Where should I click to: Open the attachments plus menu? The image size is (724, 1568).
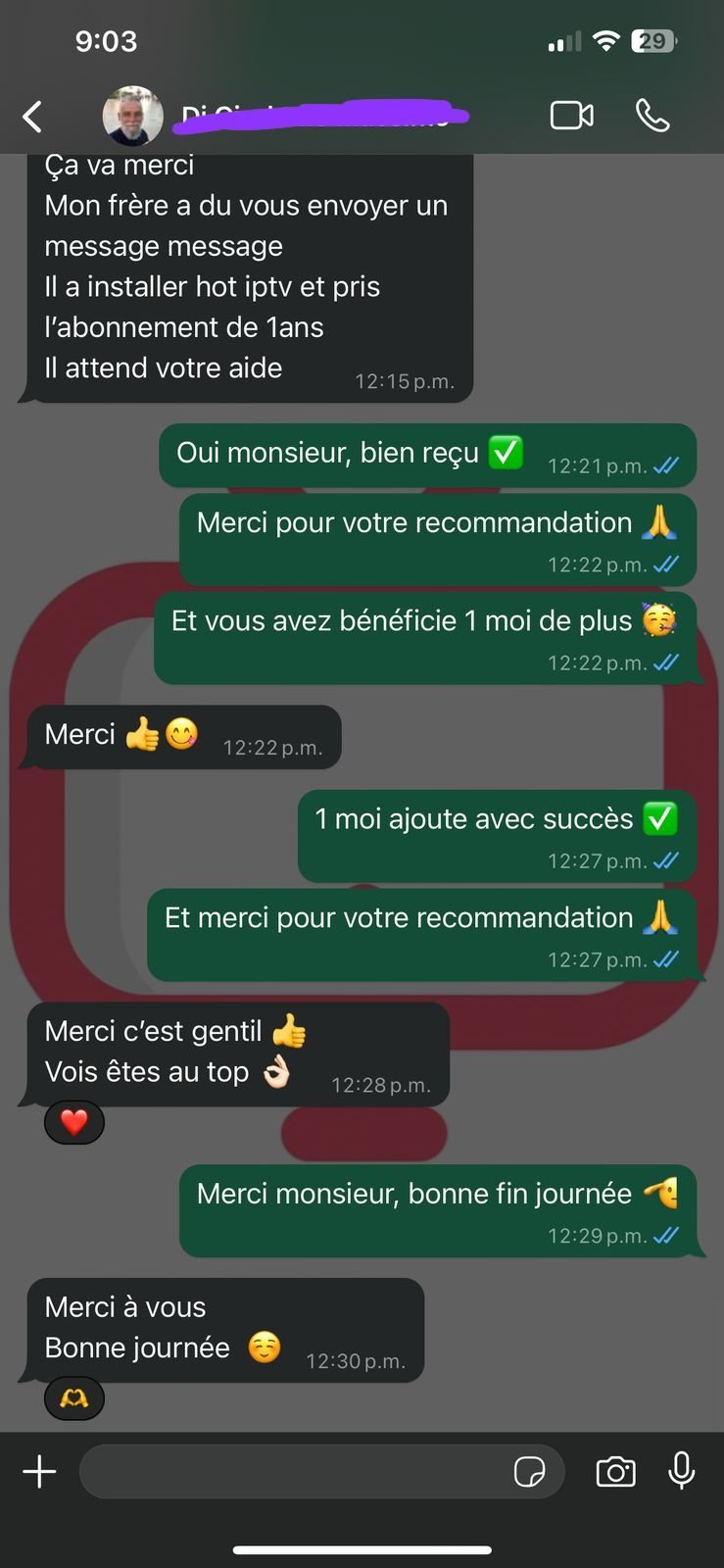39,1471
